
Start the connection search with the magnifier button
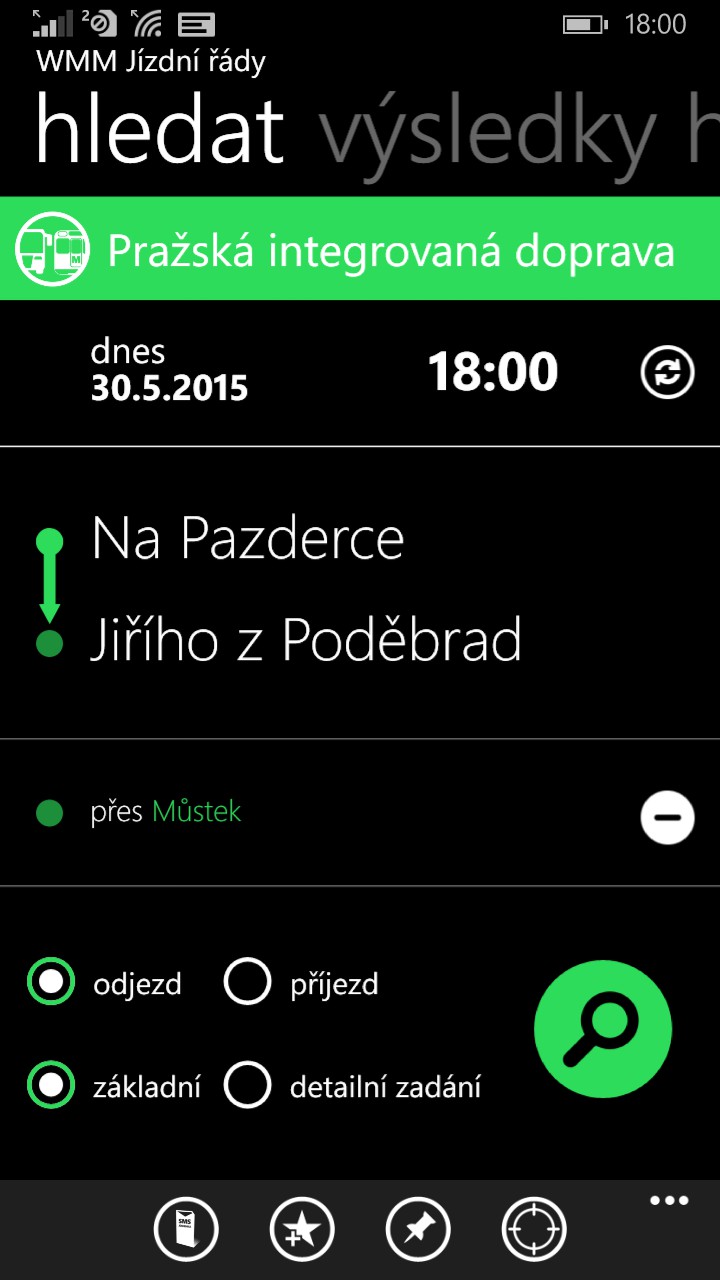(x=603, y=1027)
